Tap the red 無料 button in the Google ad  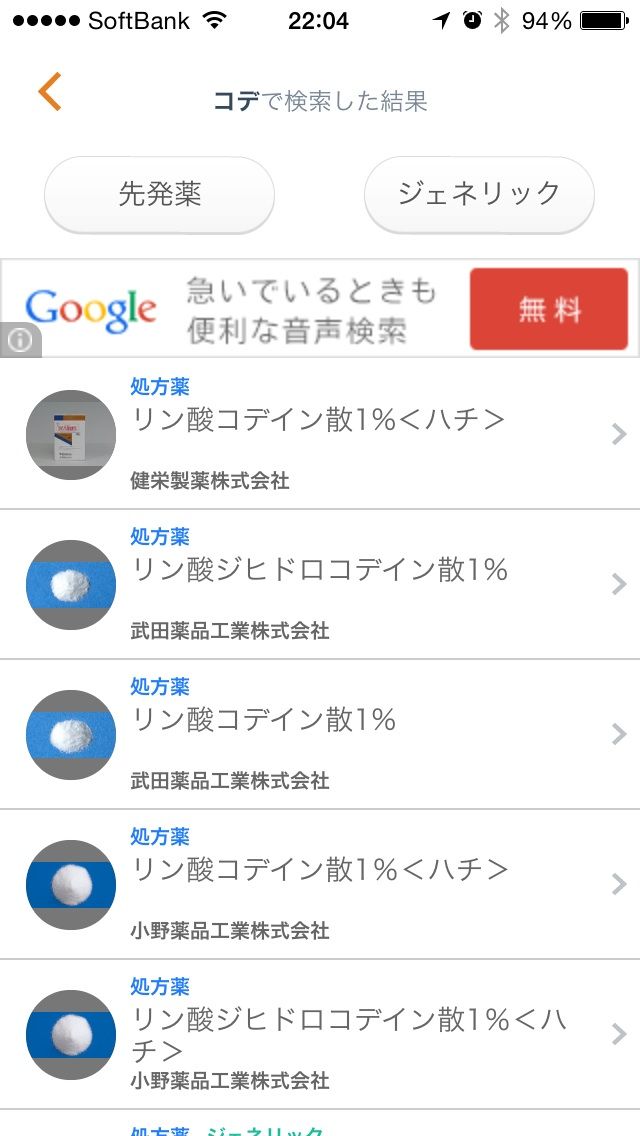coord(549,309)
